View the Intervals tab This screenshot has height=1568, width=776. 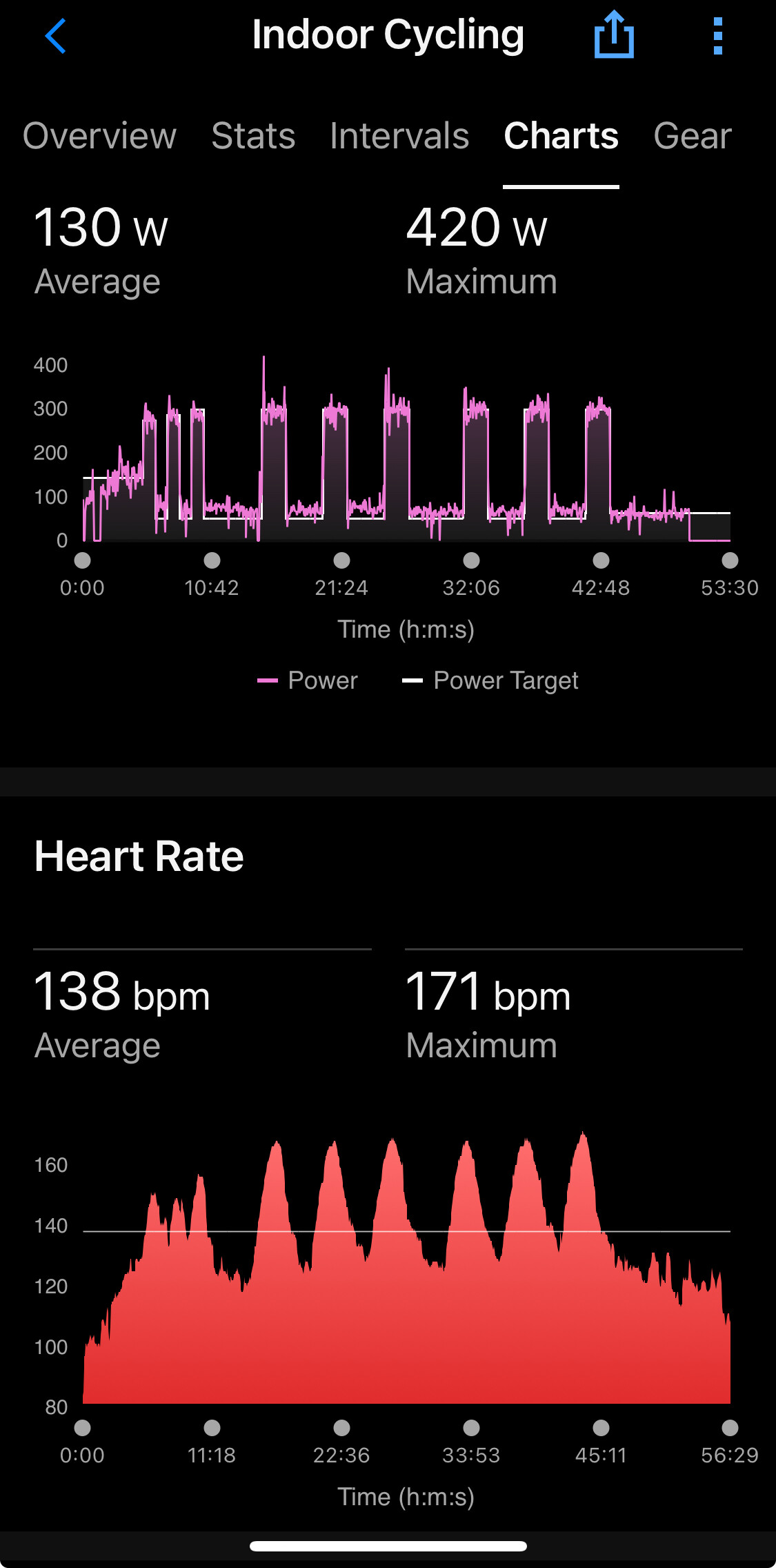pyautogui.click(x=399, y=135)
